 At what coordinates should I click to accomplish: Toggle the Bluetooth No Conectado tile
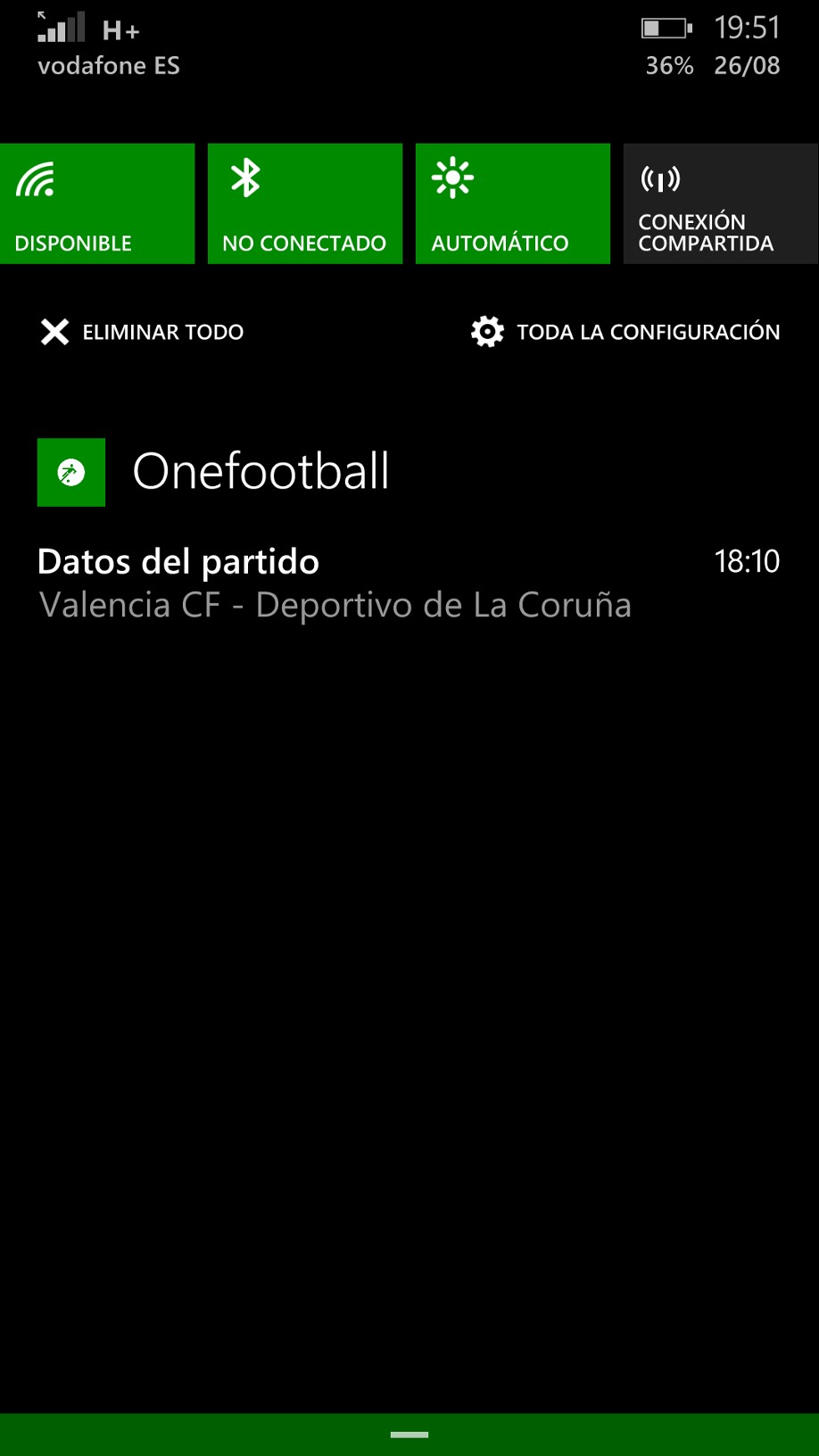[305, 203]
